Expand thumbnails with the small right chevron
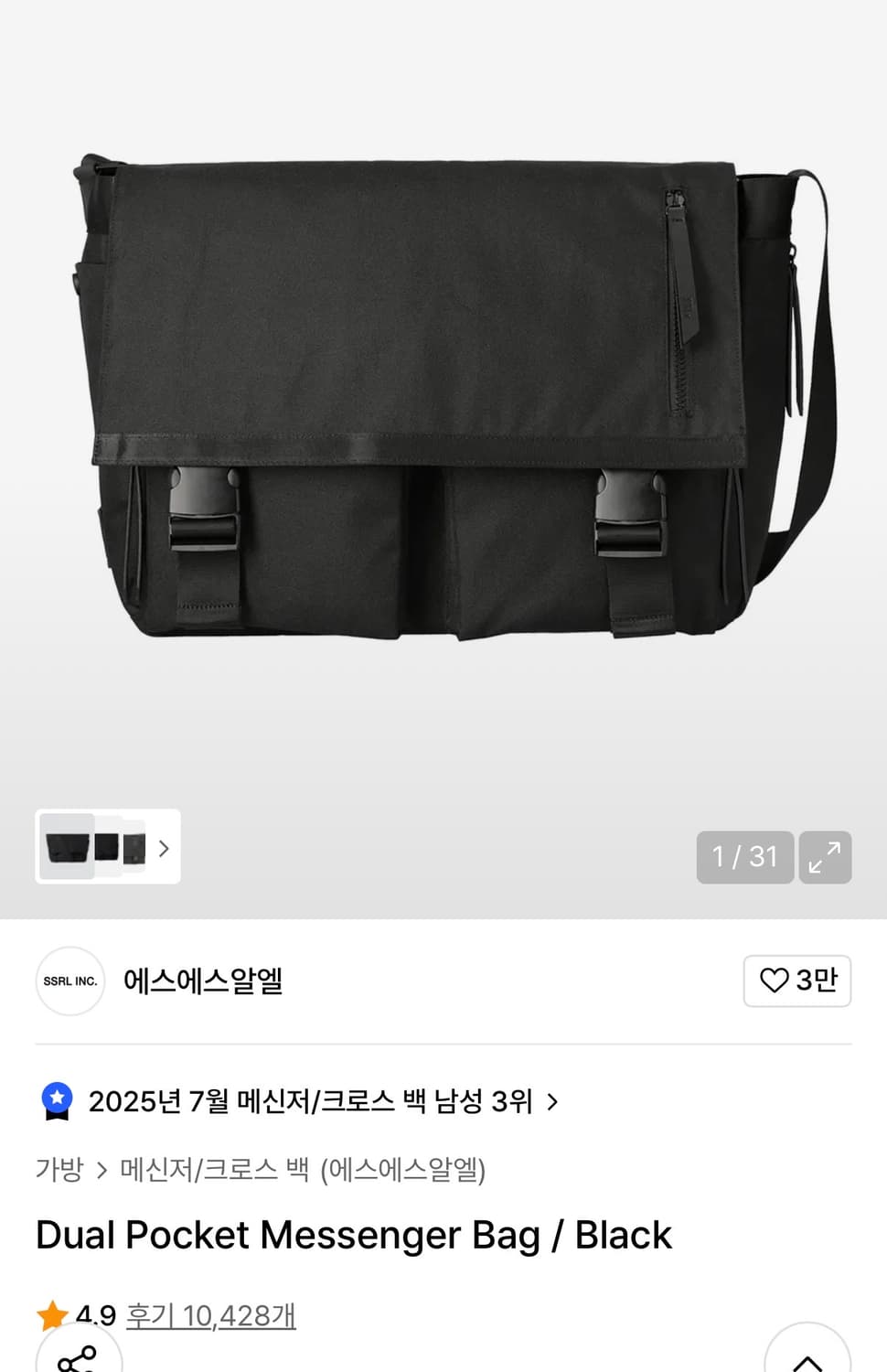Image resolution: width=887 pixels, height=1372 pixels. click(x=165, y=849)
